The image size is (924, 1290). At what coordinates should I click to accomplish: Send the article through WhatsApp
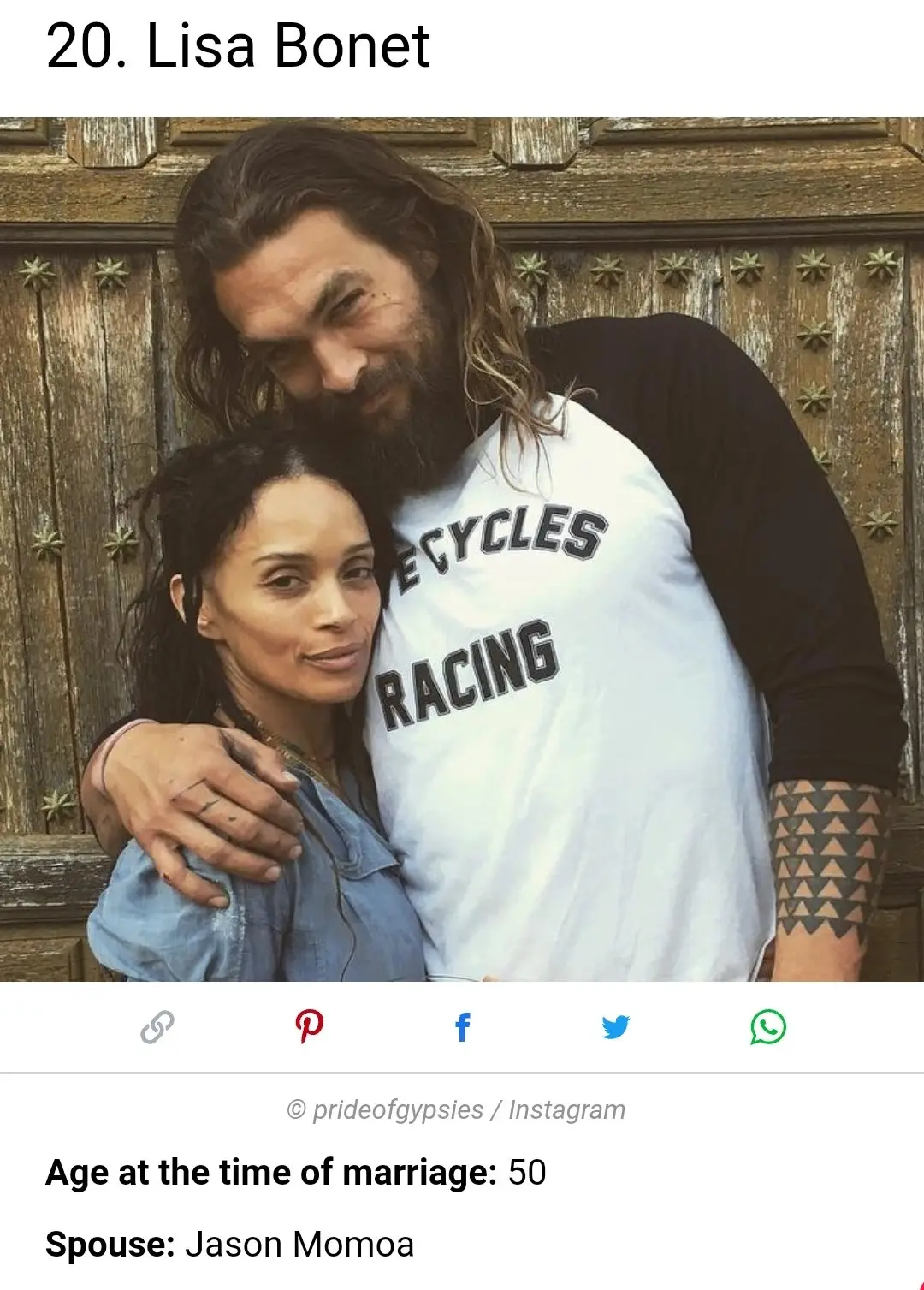767,1026
